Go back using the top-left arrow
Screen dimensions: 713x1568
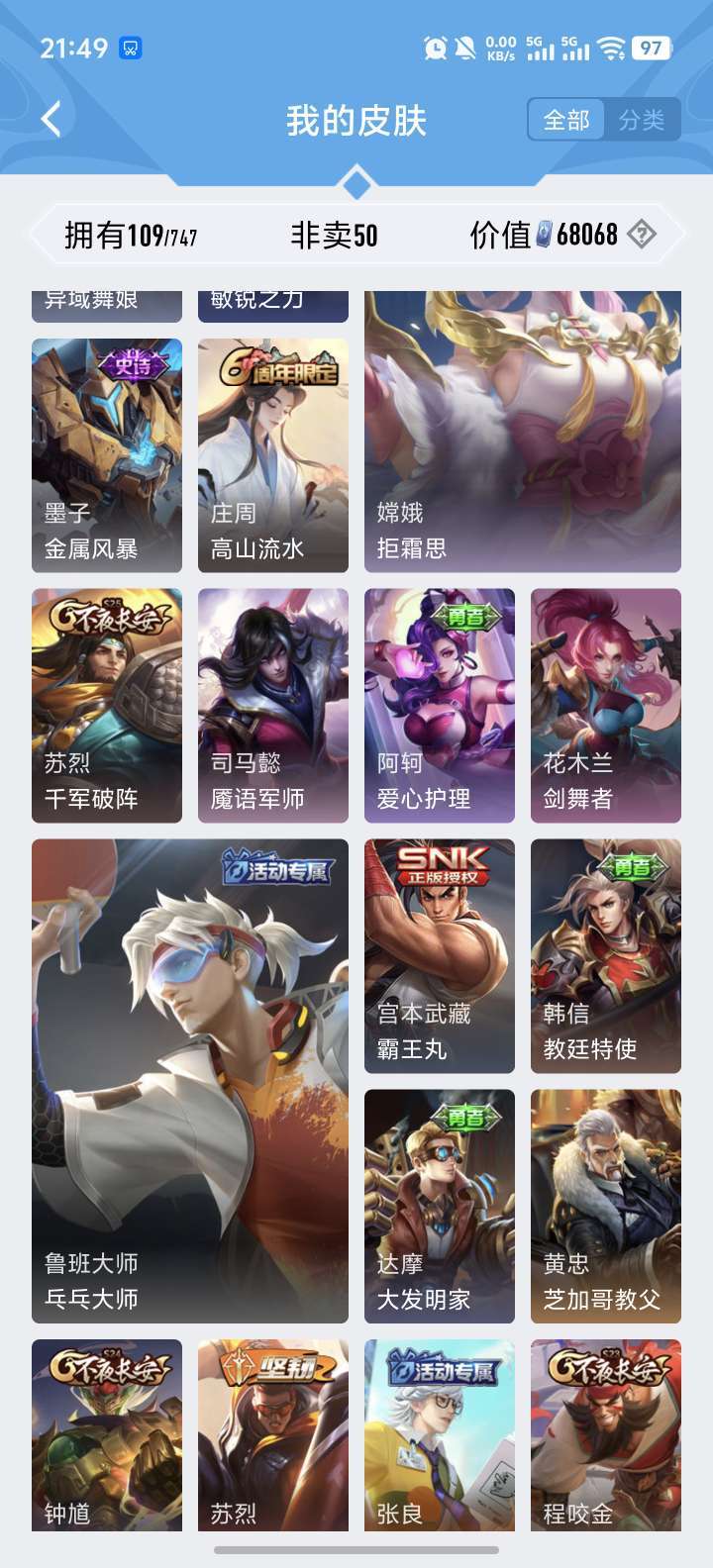click(51, 120)
